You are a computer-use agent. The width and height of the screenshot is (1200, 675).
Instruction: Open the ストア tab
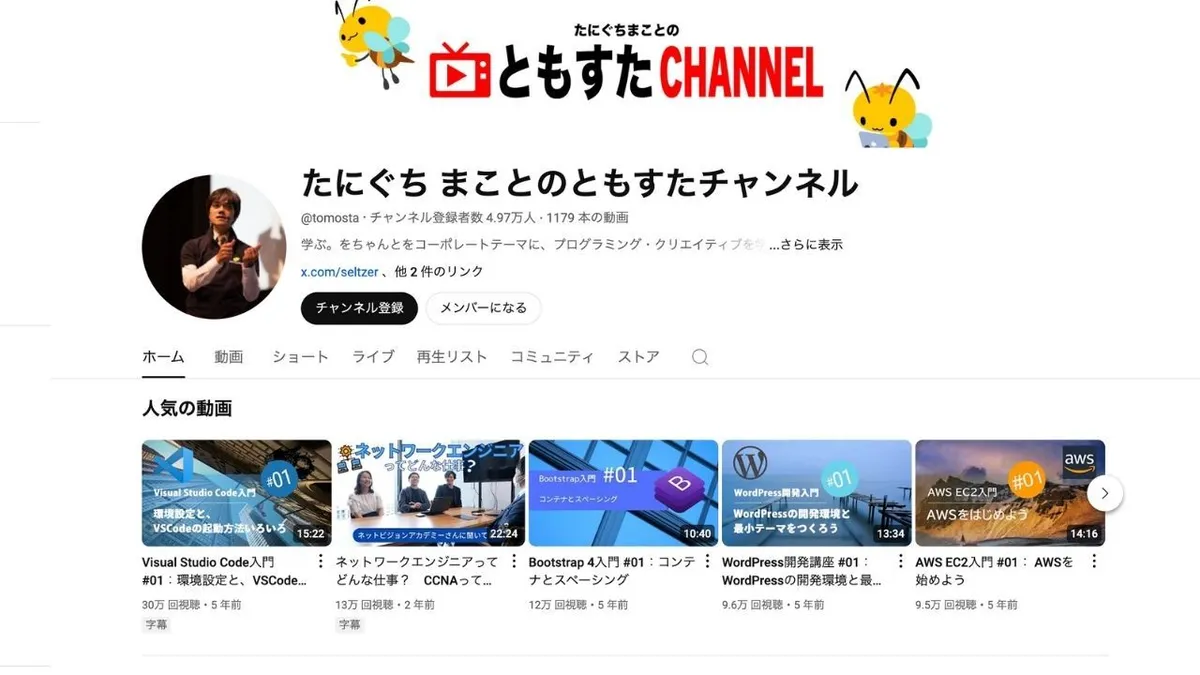click(x=638, y=357)
